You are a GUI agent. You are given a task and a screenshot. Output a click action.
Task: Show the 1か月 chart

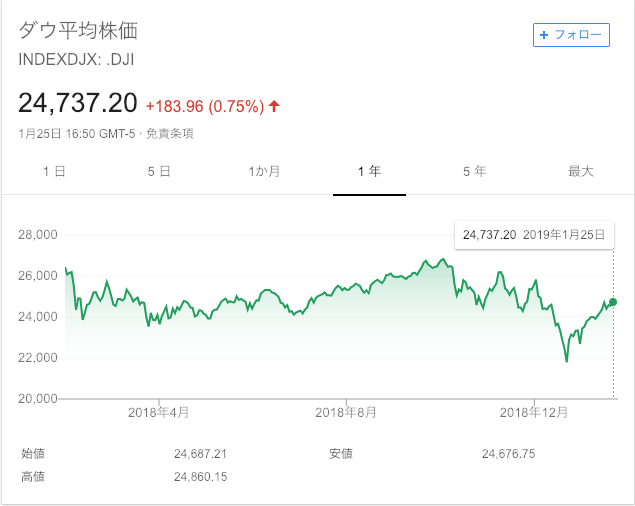(264, 172)
